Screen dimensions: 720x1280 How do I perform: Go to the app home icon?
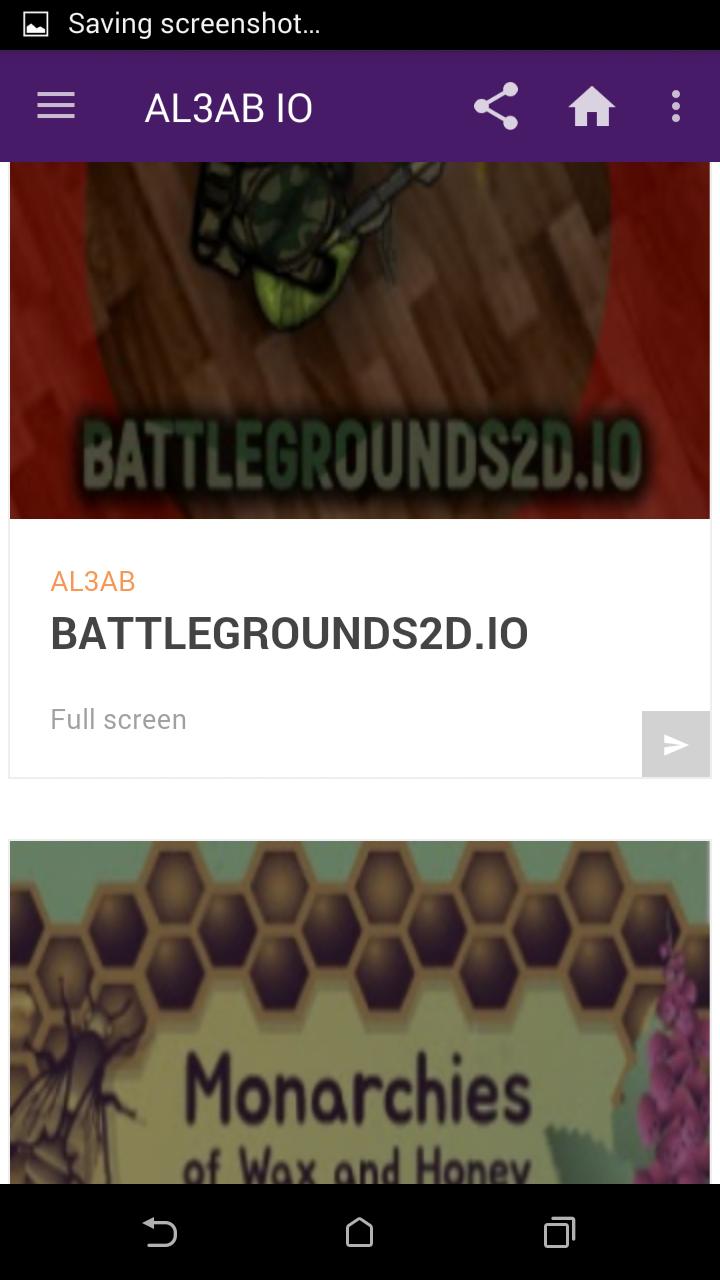pos(591,106)
